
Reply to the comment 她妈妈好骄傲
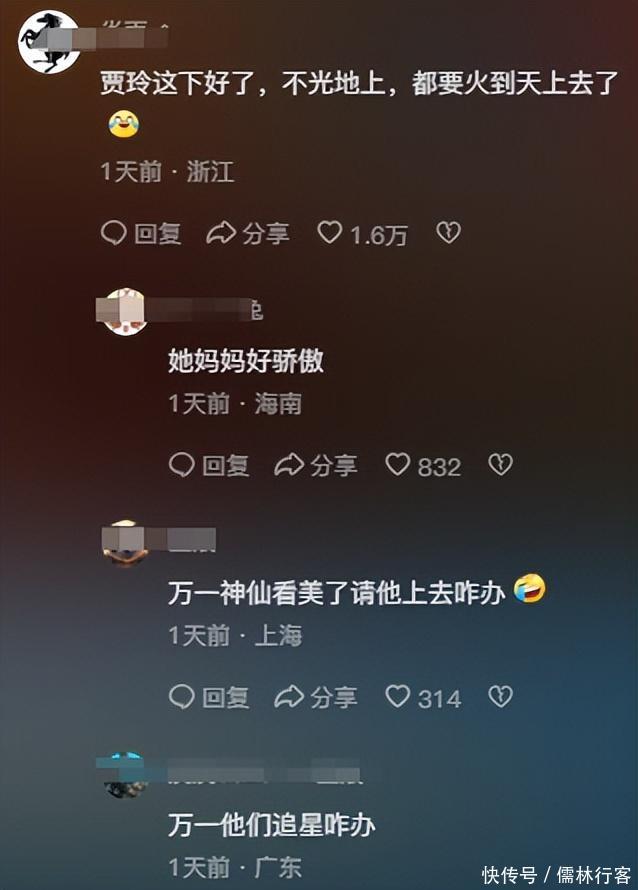coord(208,465)
